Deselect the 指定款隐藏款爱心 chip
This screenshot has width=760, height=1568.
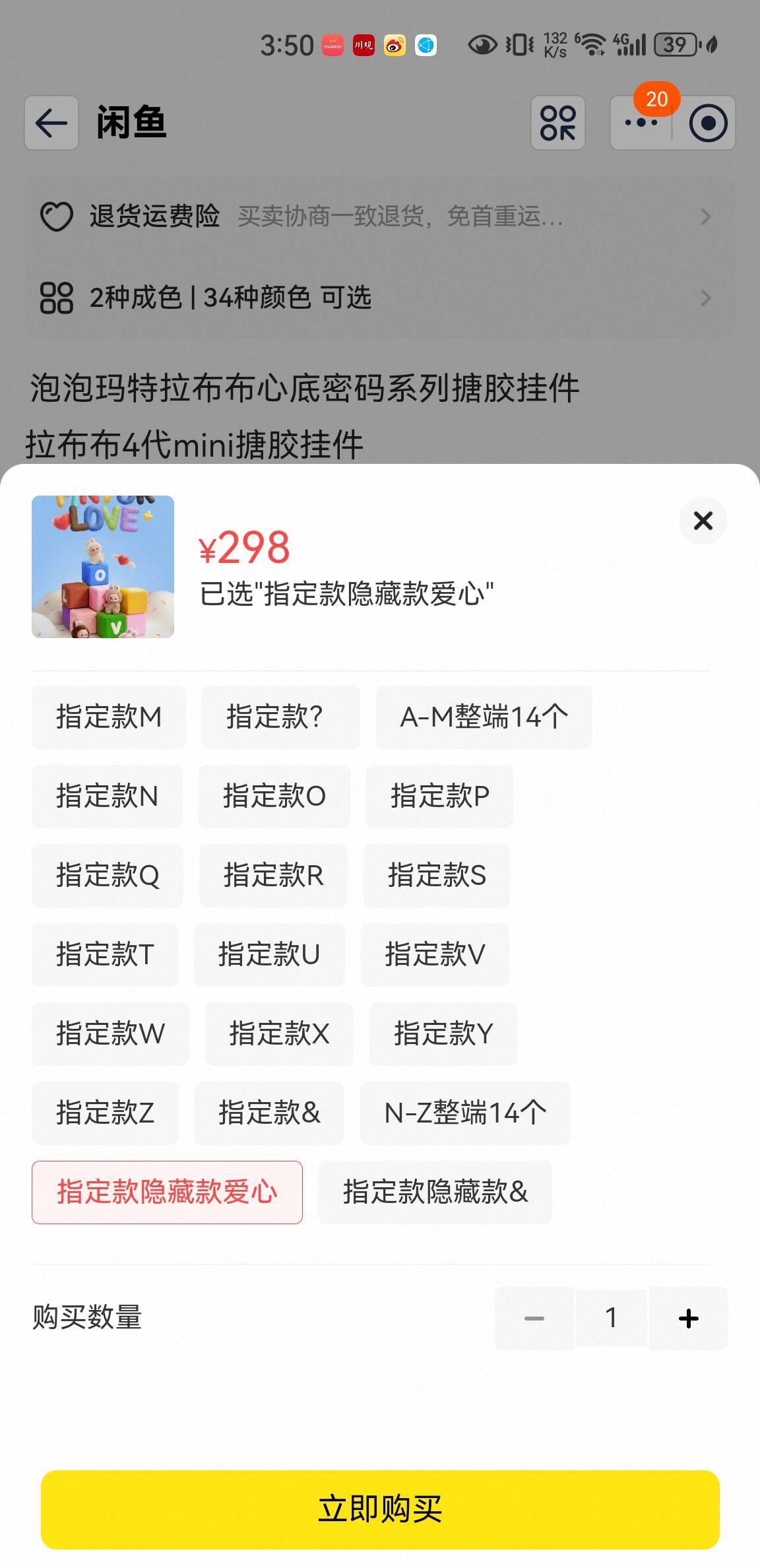pyautogui.click(x=167, y=1192)
